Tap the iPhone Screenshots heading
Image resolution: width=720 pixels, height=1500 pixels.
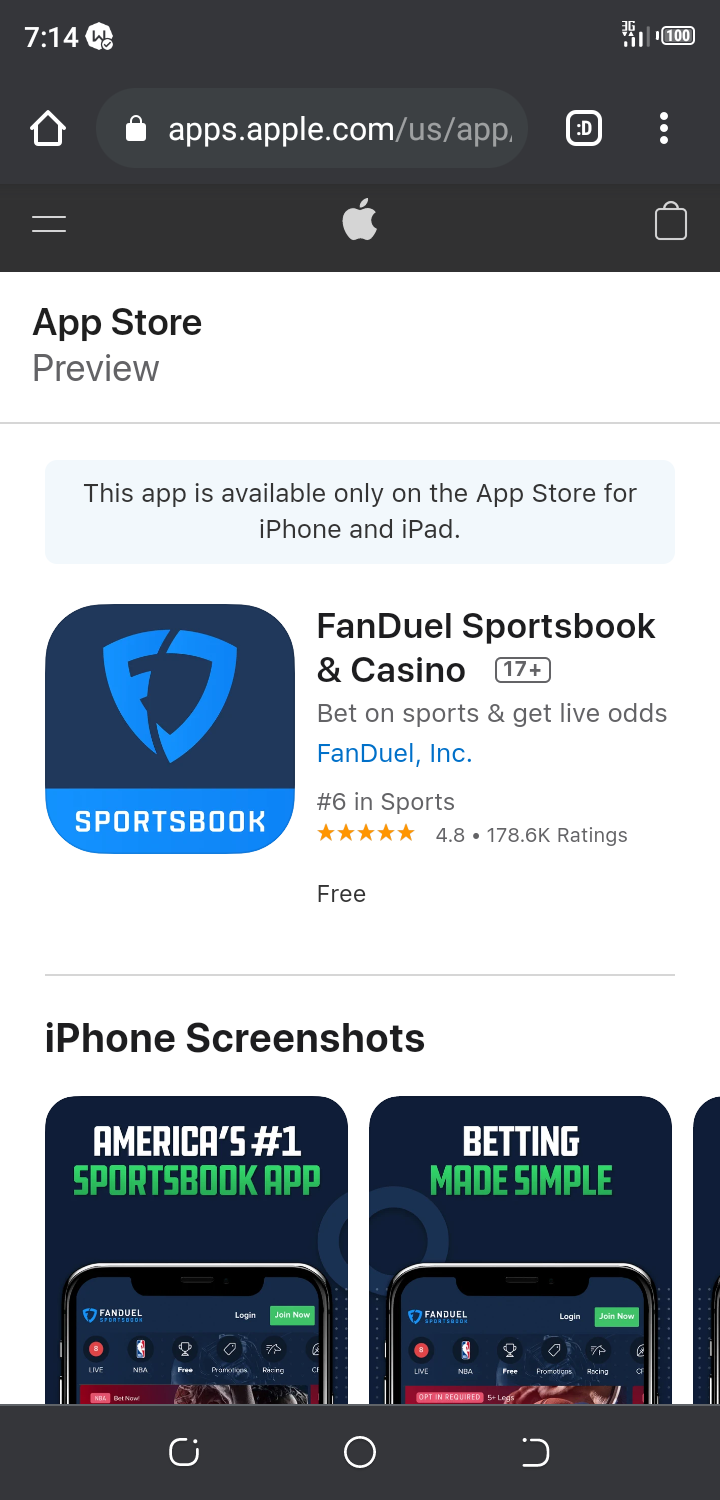point(234,1038)
